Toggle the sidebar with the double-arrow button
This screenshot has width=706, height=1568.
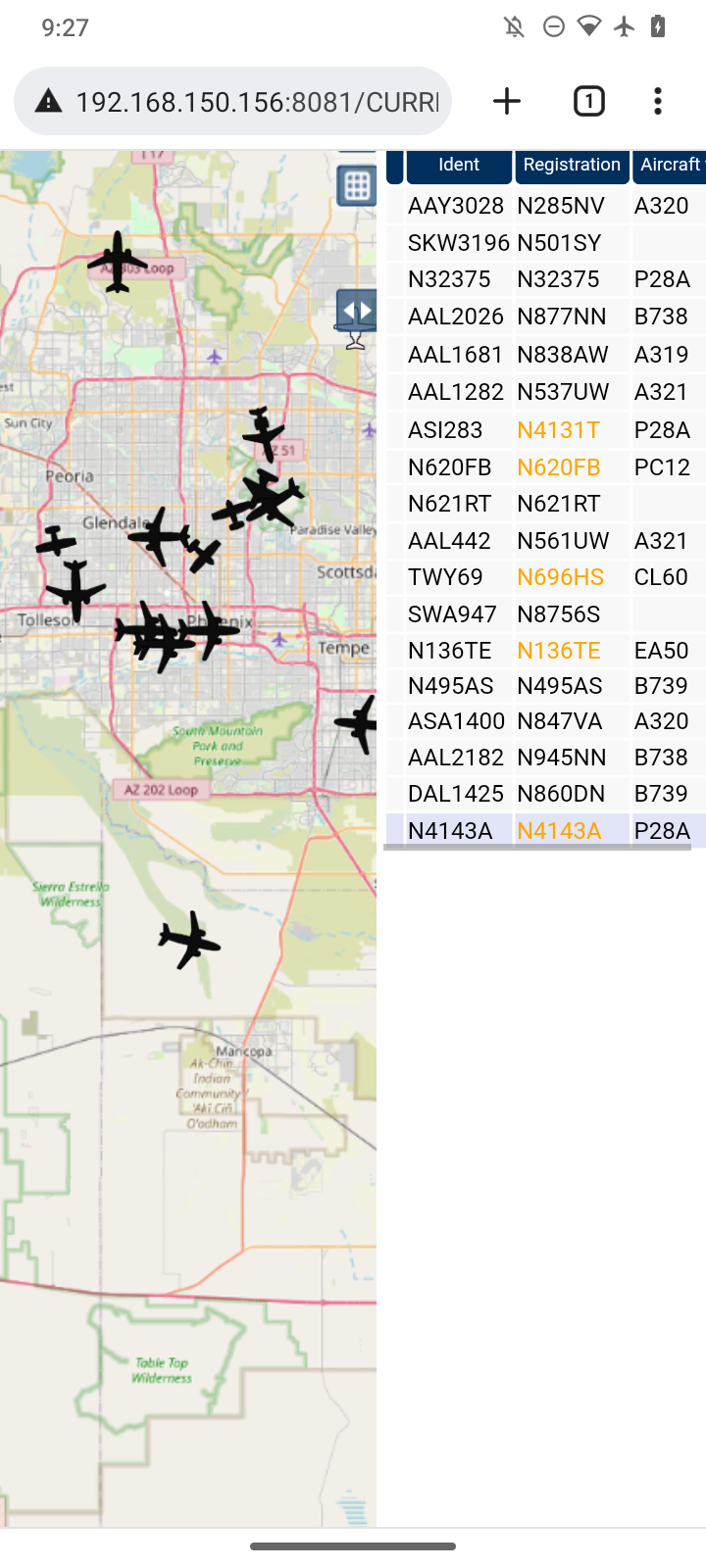coord(356,311)
